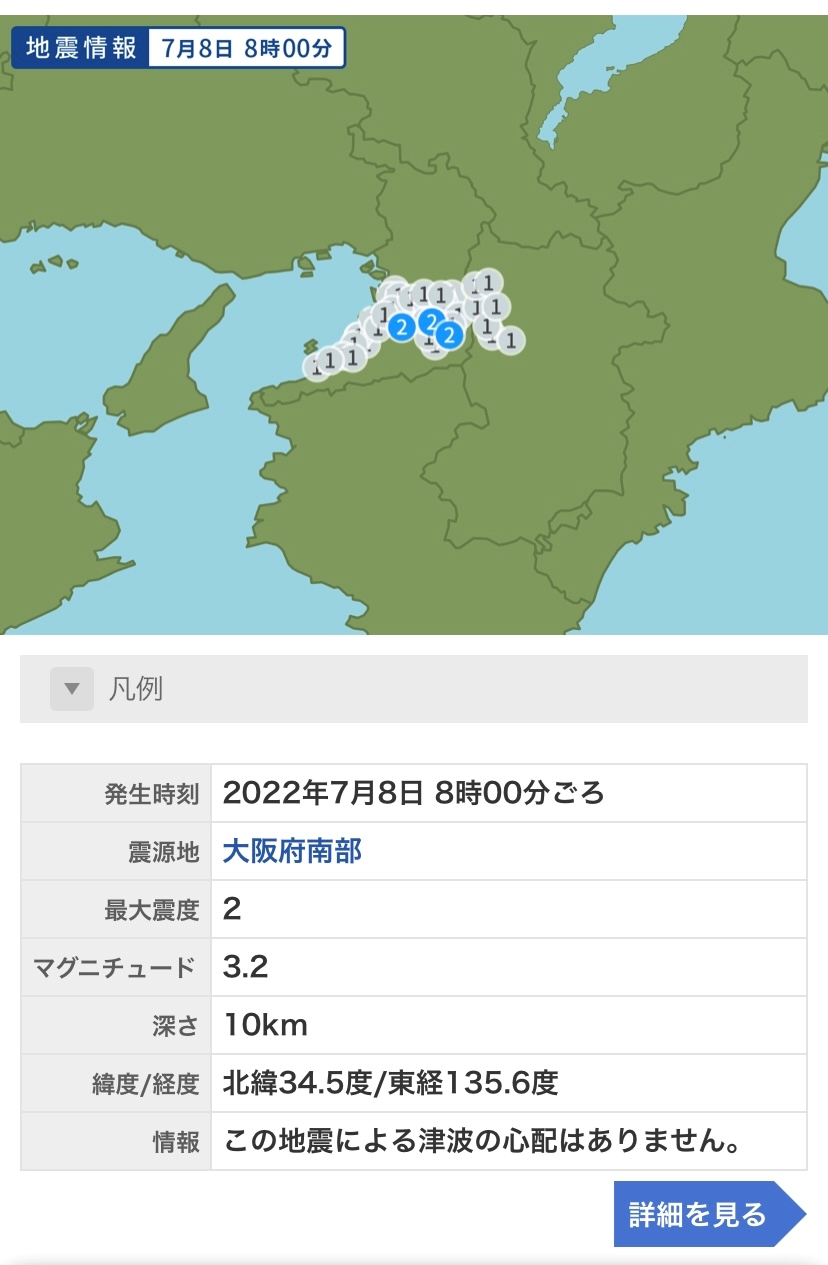Tap the 詳細を見る button
This screenshot has height=1265, width=828.
[709, 1214]
